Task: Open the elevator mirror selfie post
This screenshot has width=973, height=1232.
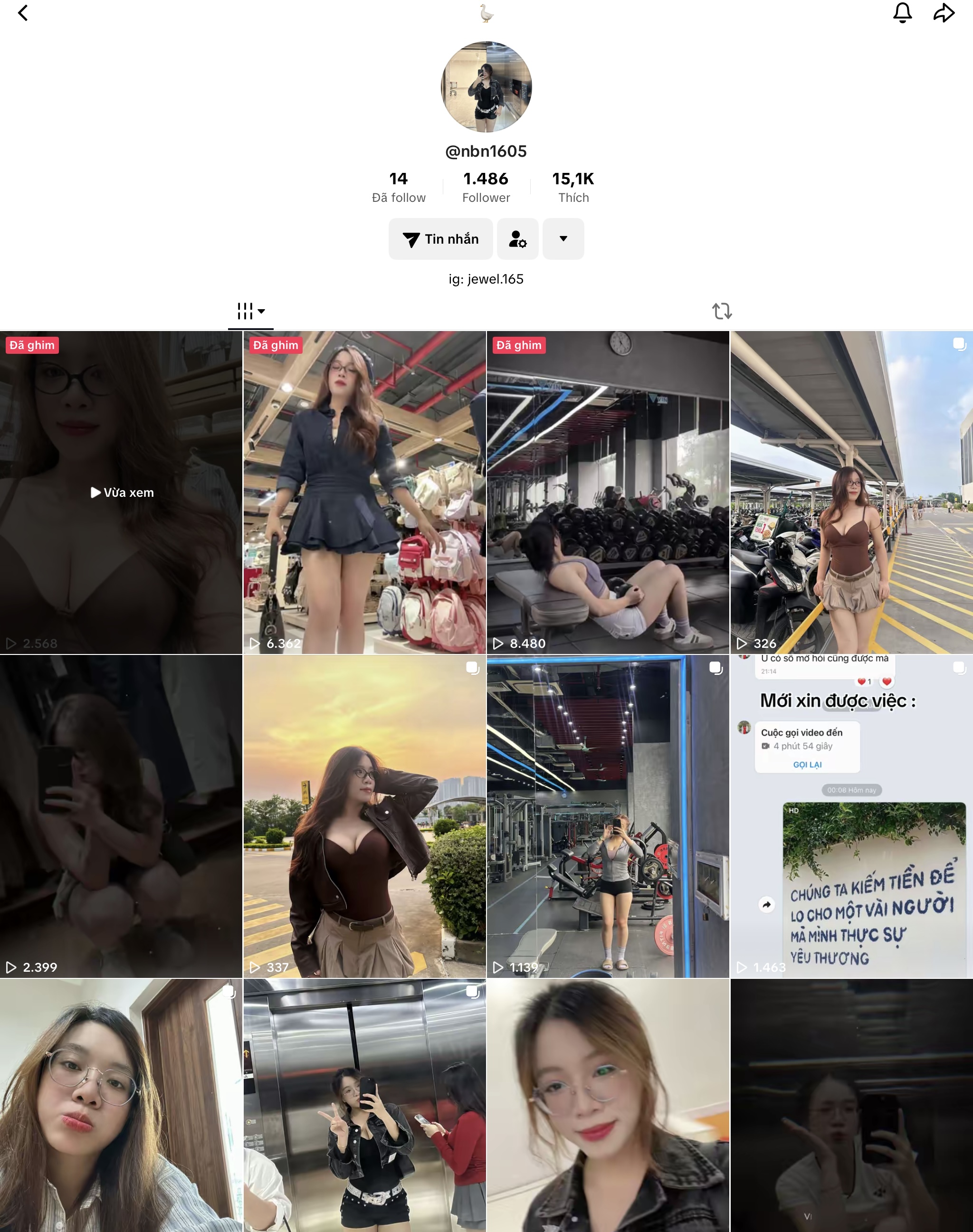Action: 364,1105
